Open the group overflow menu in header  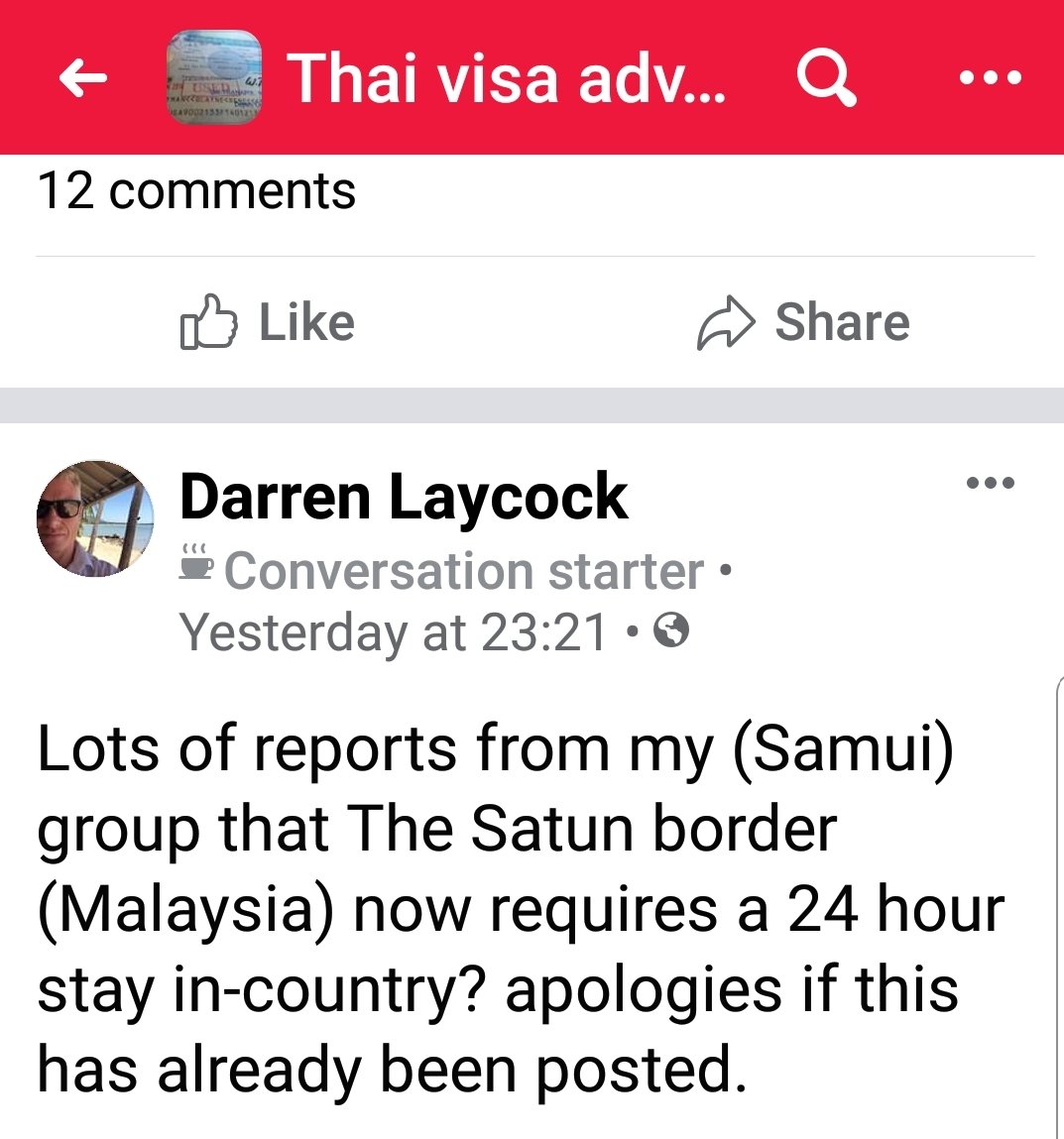(x=991, y=77)
